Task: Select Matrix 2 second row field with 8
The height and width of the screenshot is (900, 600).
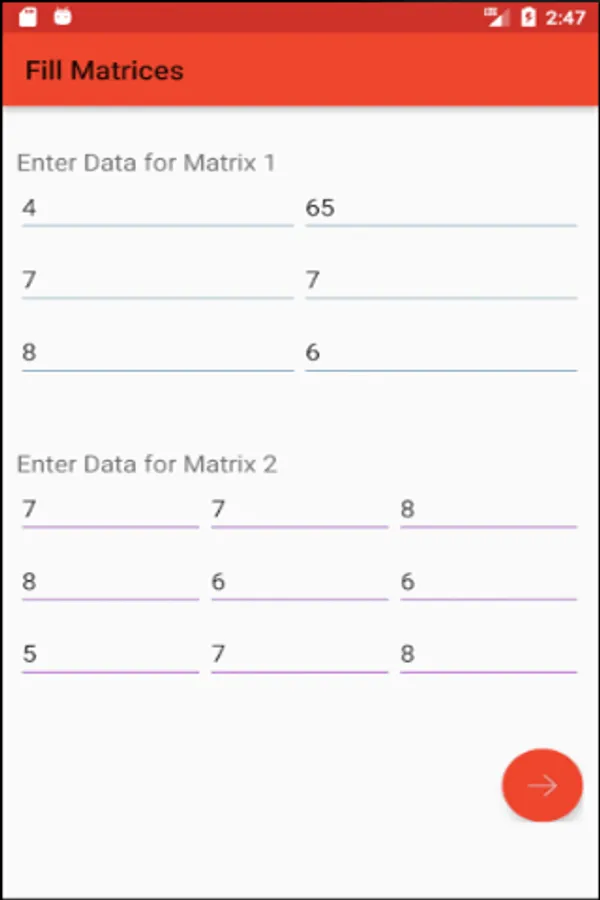Action: tap(110, 582)
